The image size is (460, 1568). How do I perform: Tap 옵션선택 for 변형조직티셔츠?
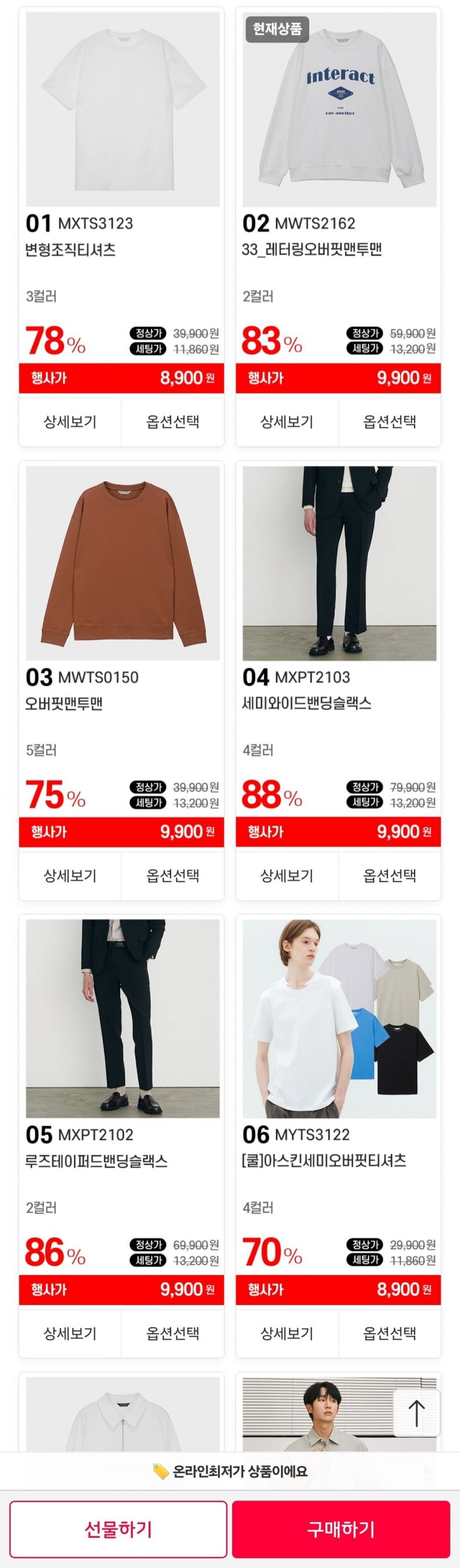pos(172,422)
